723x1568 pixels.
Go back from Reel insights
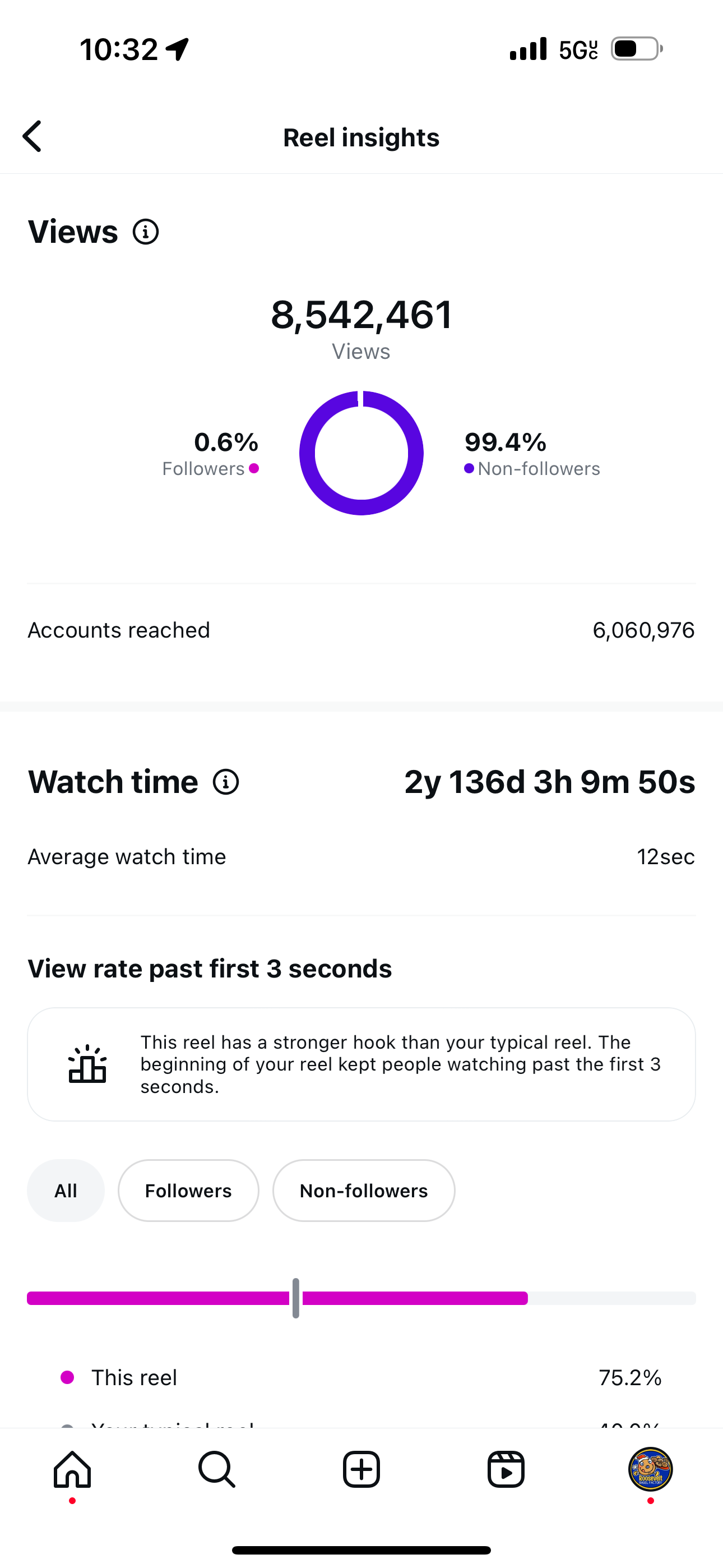pyautogui.click(x=33, y=136)
